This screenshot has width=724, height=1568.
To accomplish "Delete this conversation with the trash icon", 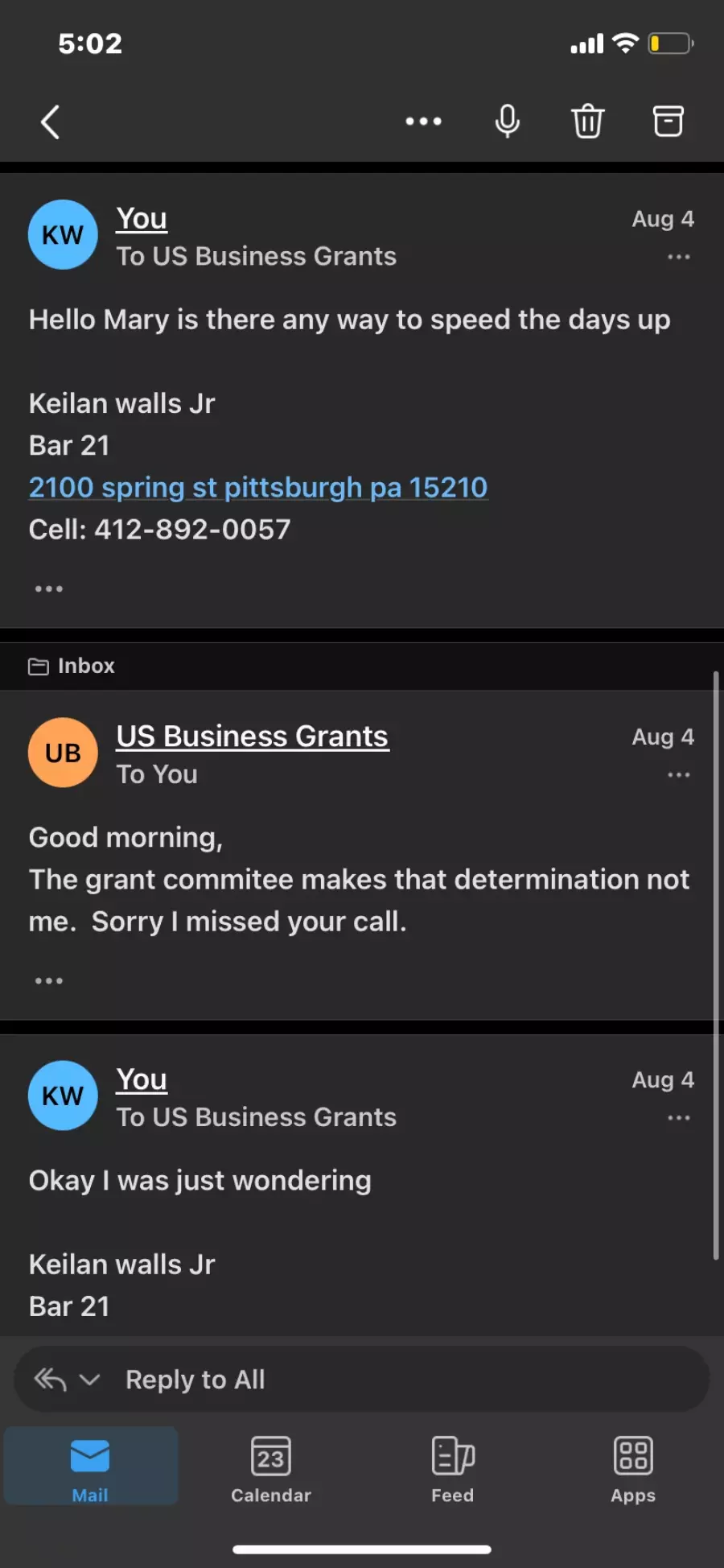I will point(587,122).
